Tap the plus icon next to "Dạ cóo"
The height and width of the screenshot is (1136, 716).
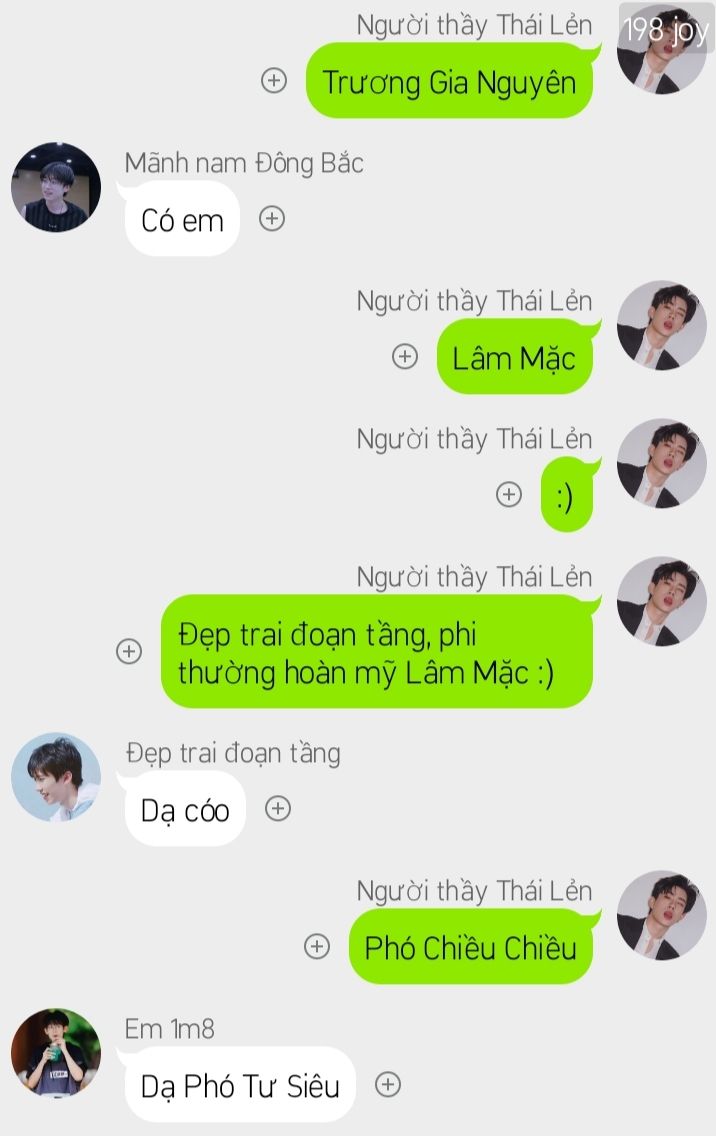[278, 809]
